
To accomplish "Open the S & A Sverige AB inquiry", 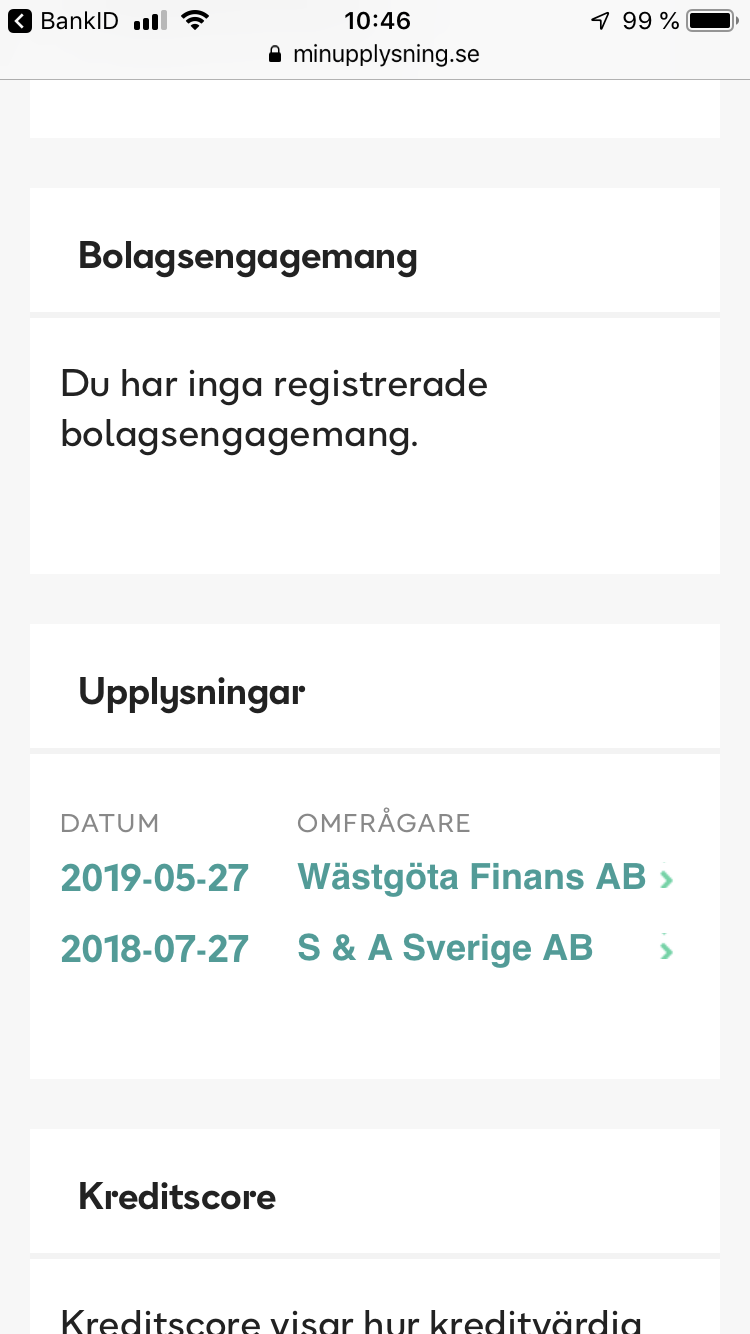I will tap(445, 948).
